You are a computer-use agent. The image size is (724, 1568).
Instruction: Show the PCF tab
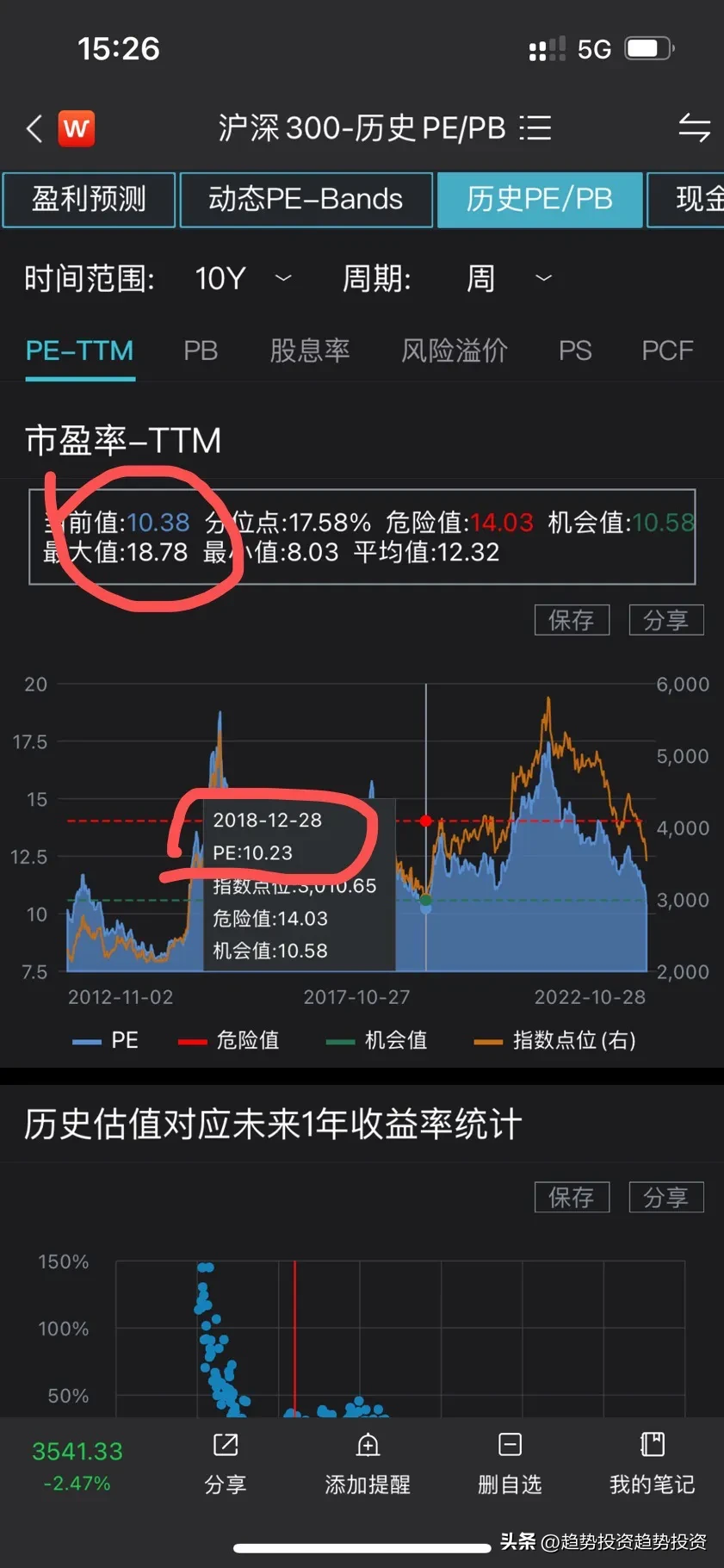(667, 350)
